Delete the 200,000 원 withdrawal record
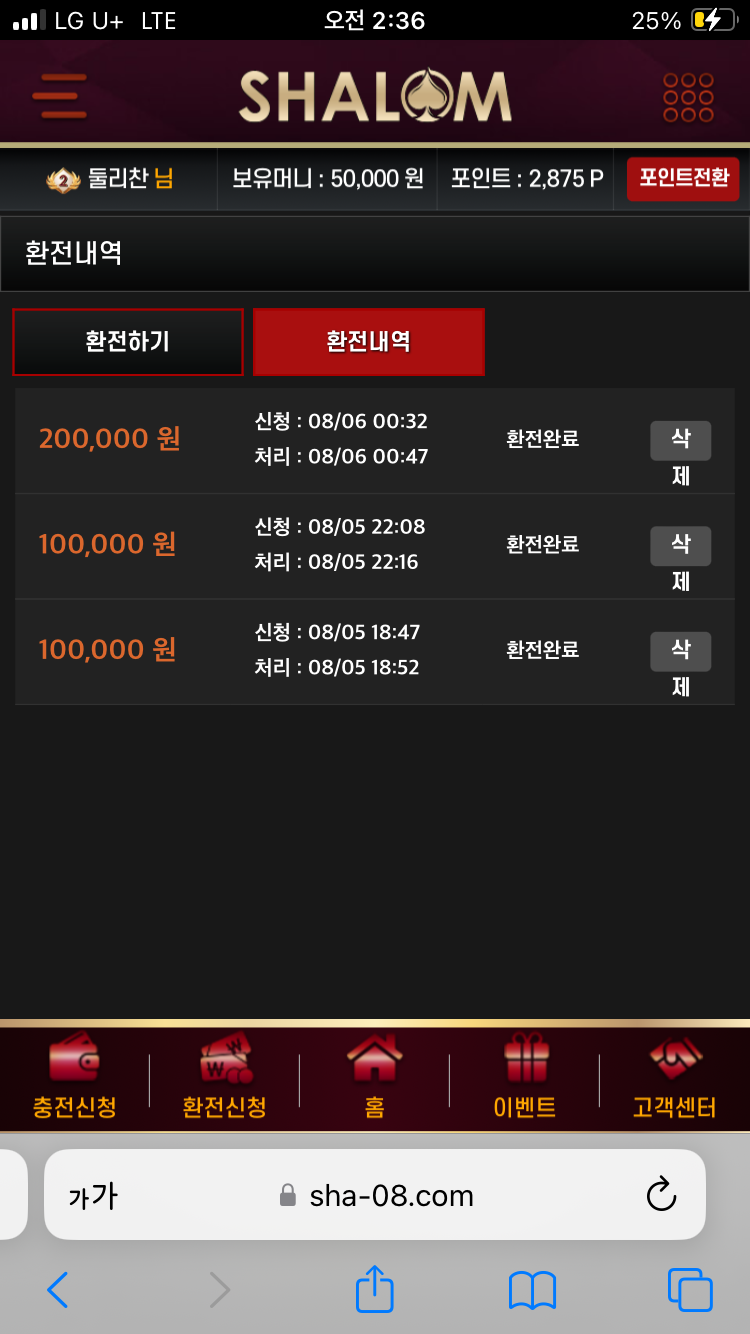The image size is (750, 1334). [680, 441]
